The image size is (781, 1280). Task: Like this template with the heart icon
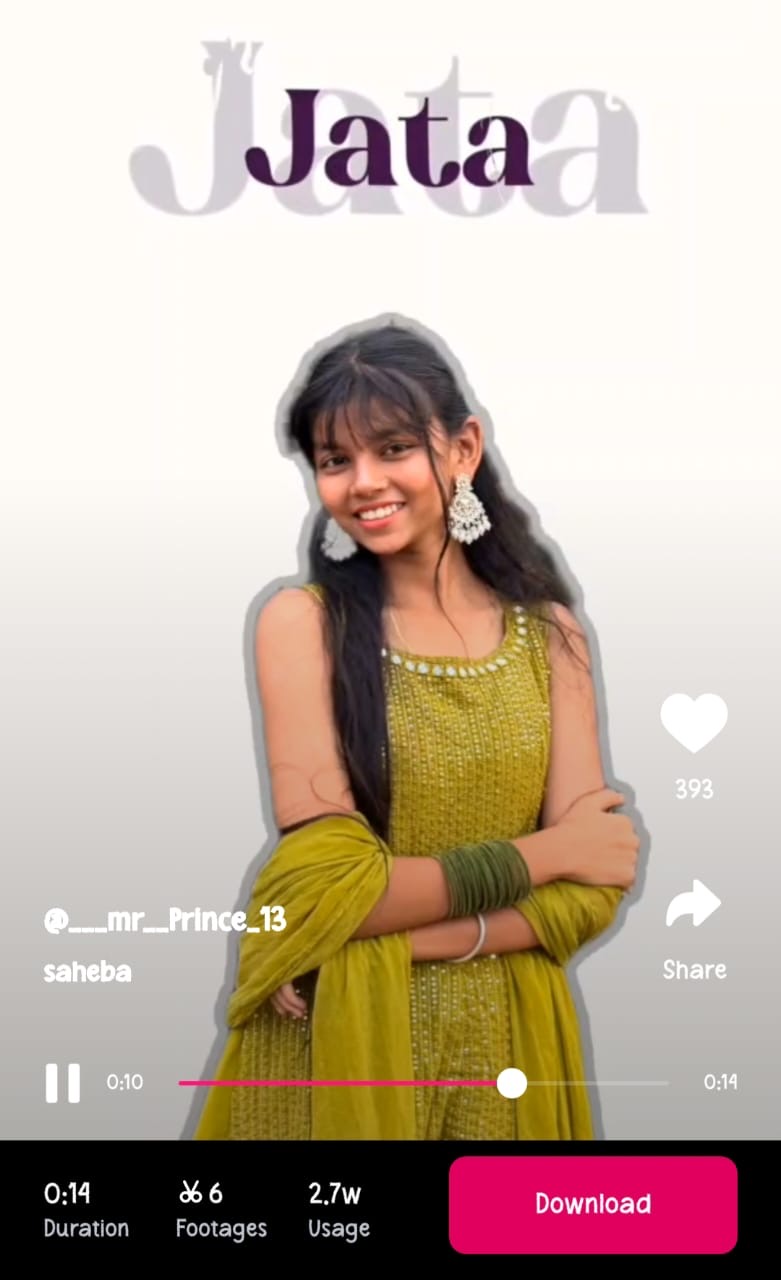click(x=693, y=723)
